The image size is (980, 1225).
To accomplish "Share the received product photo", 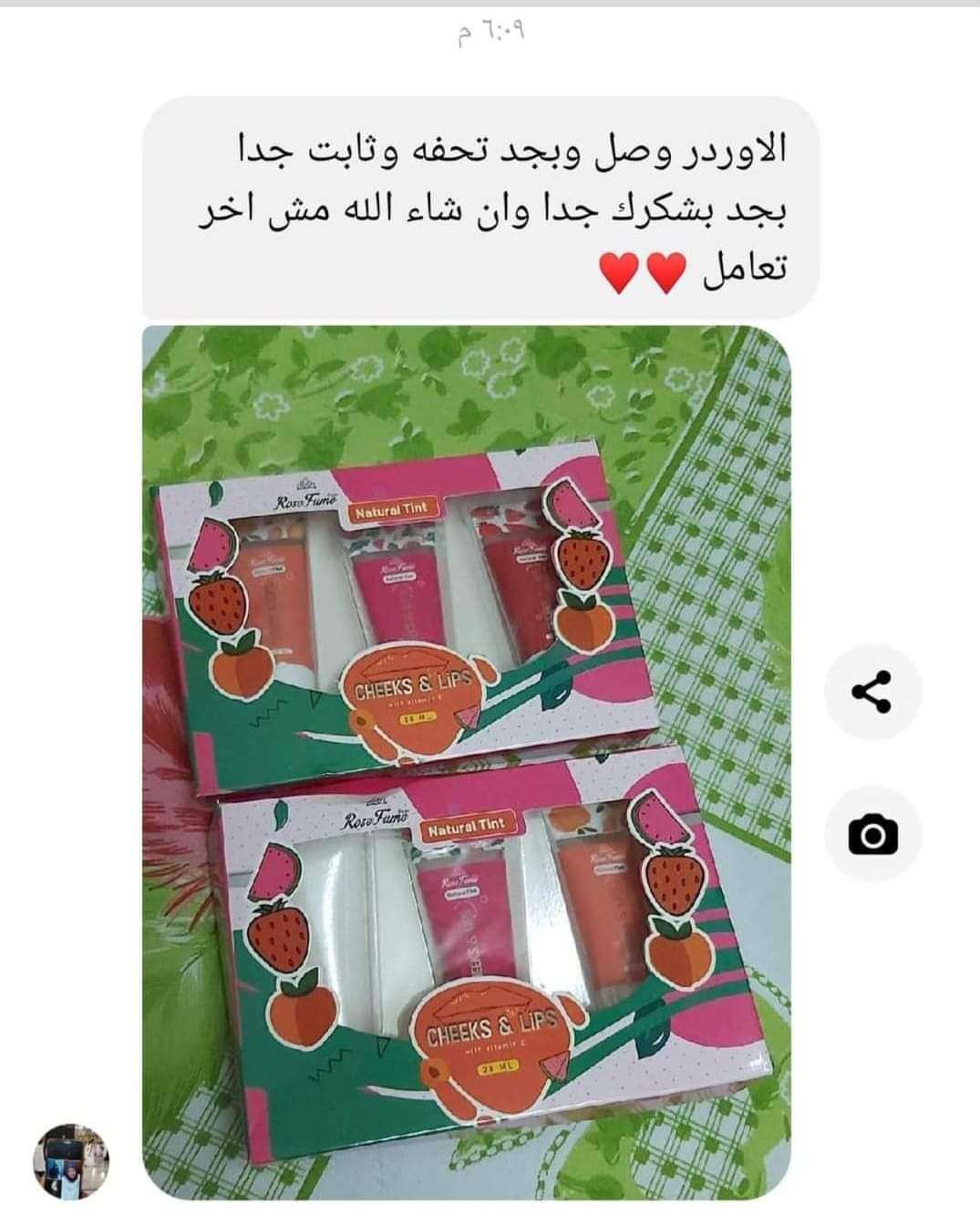I will (x=872, y=692).
